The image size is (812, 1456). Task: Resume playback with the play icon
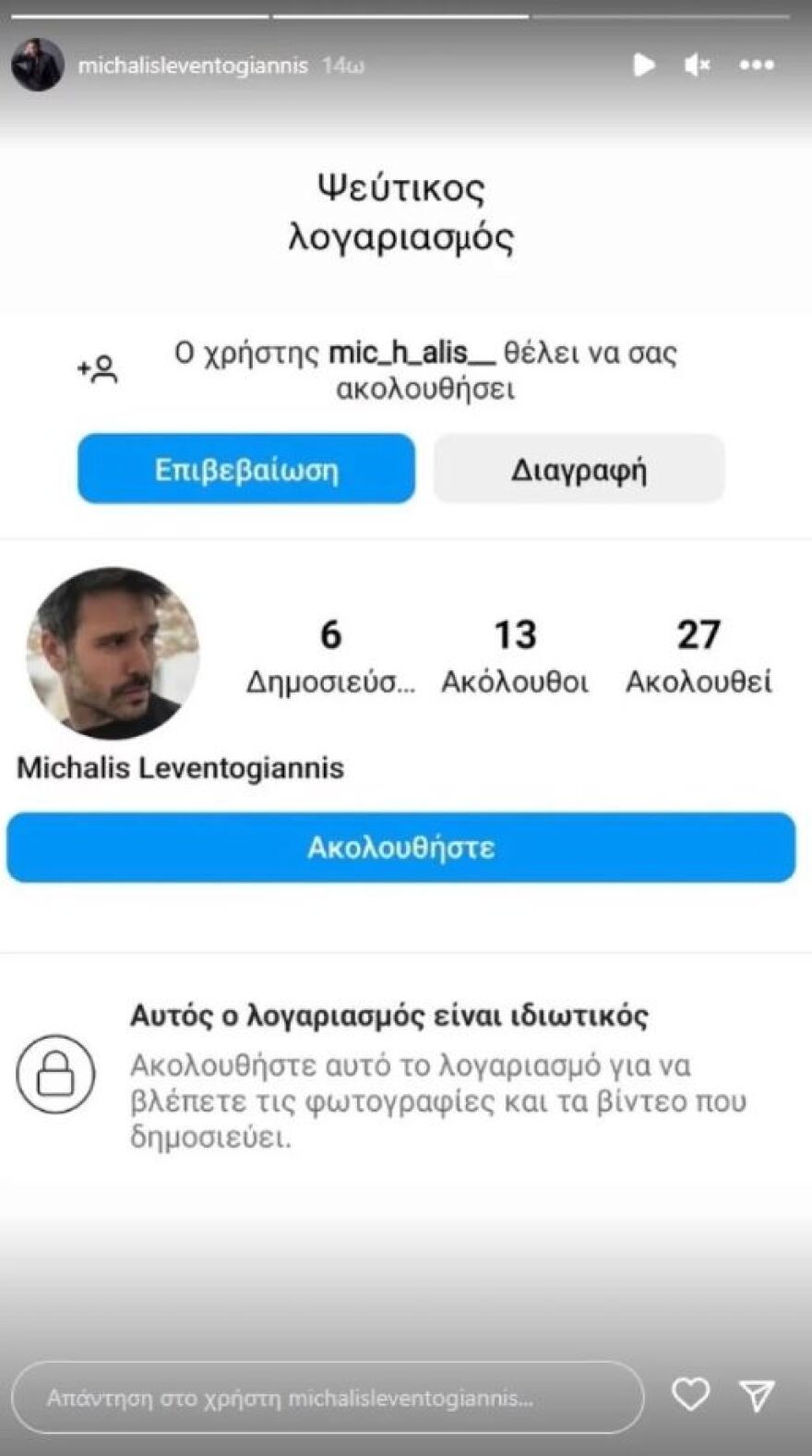point(645,65)
